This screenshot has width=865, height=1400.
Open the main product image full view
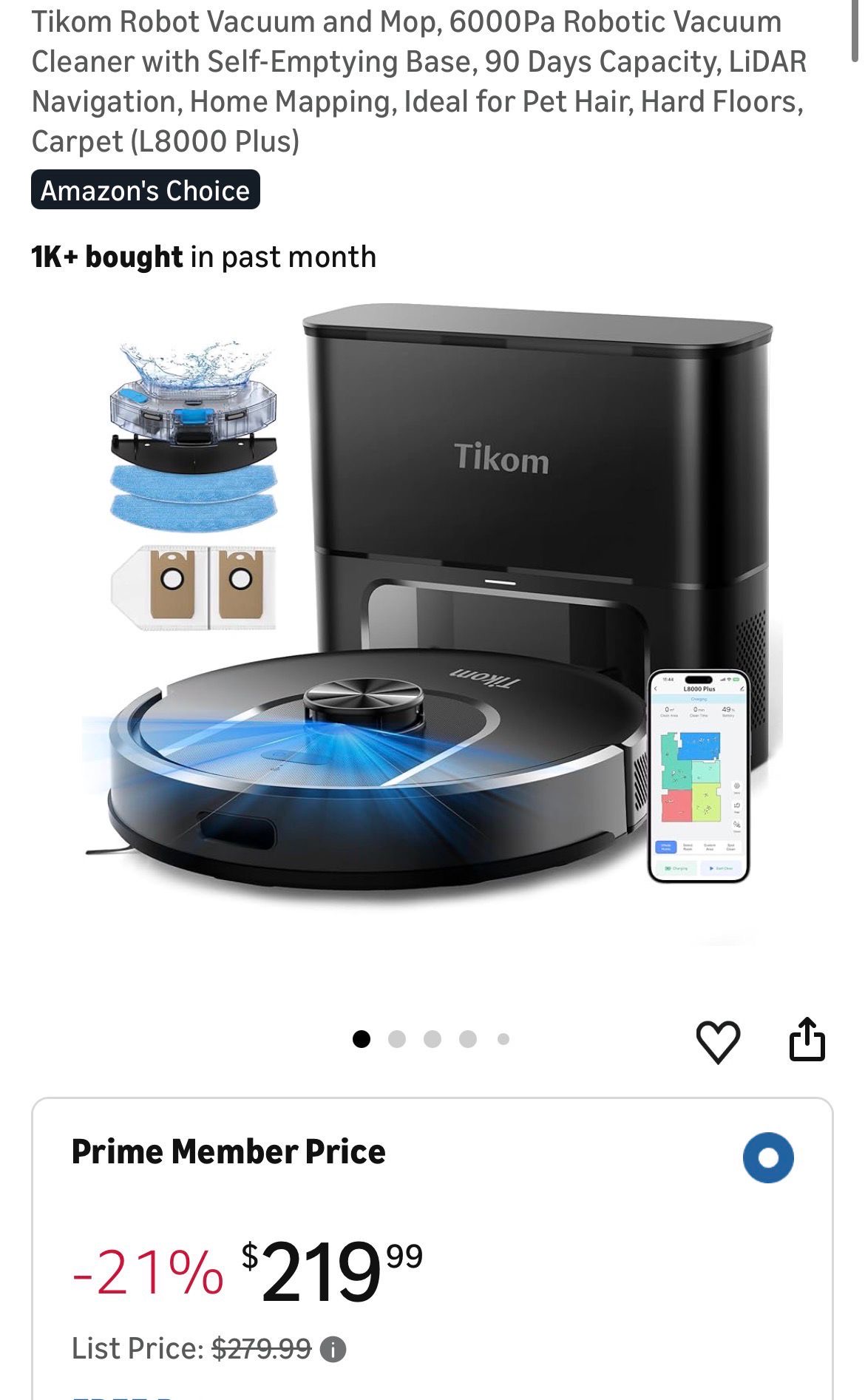(432, 614)
